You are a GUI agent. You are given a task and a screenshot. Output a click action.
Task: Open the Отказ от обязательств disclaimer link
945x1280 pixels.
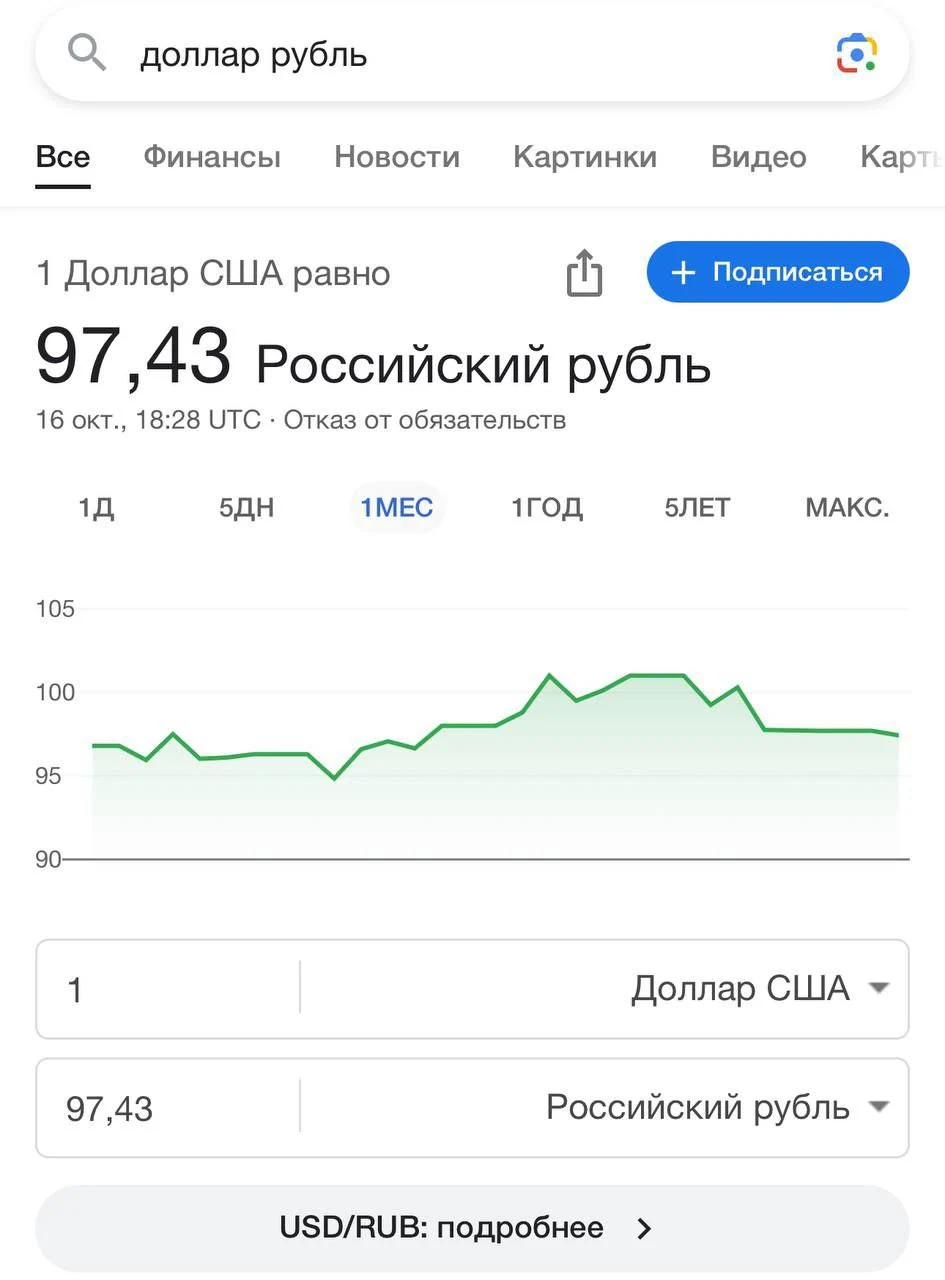tap(425, 419)
